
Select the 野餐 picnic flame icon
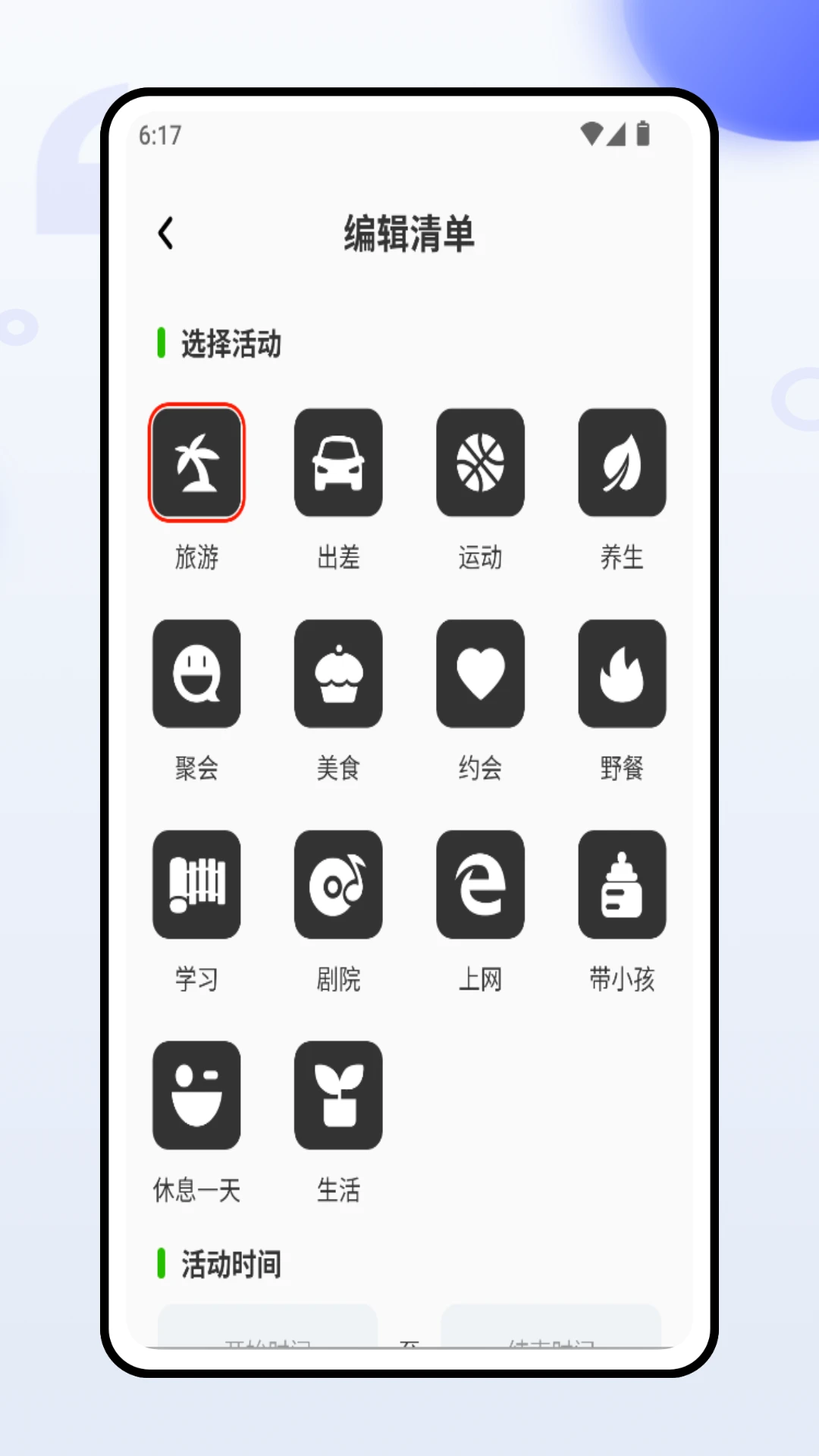pyautogui.click(x=622, y=673)
